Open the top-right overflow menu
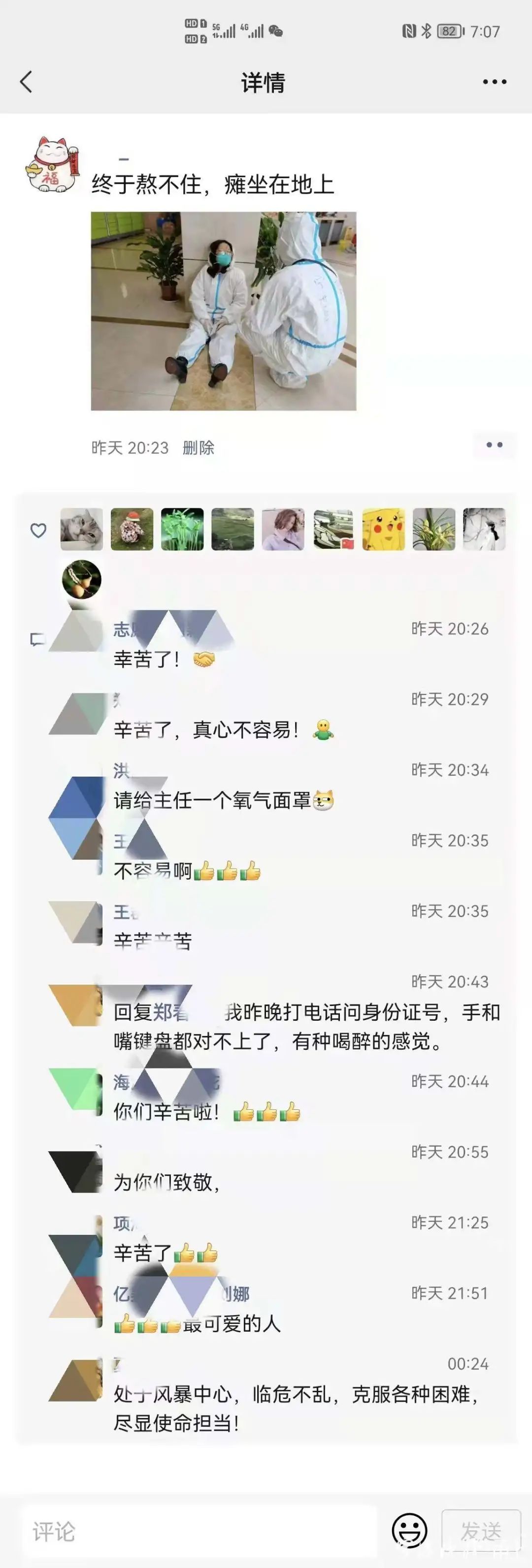 point(494,82)
